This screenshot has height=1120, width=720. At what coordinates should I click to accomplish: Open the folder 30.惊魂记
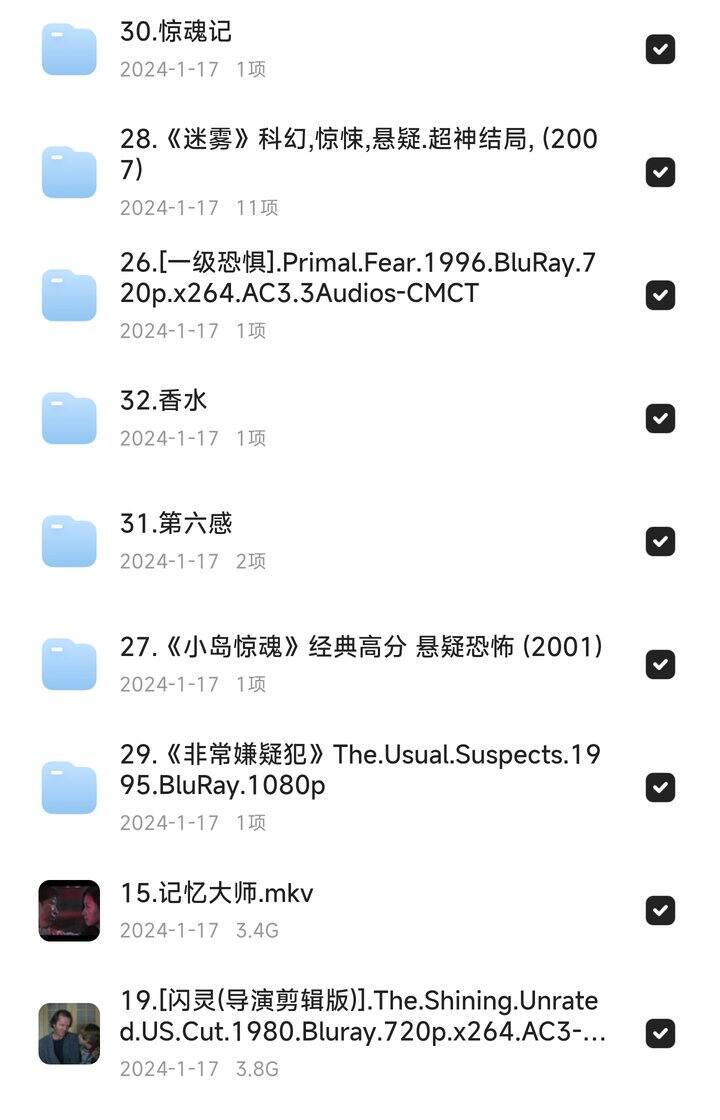[176, 32]
